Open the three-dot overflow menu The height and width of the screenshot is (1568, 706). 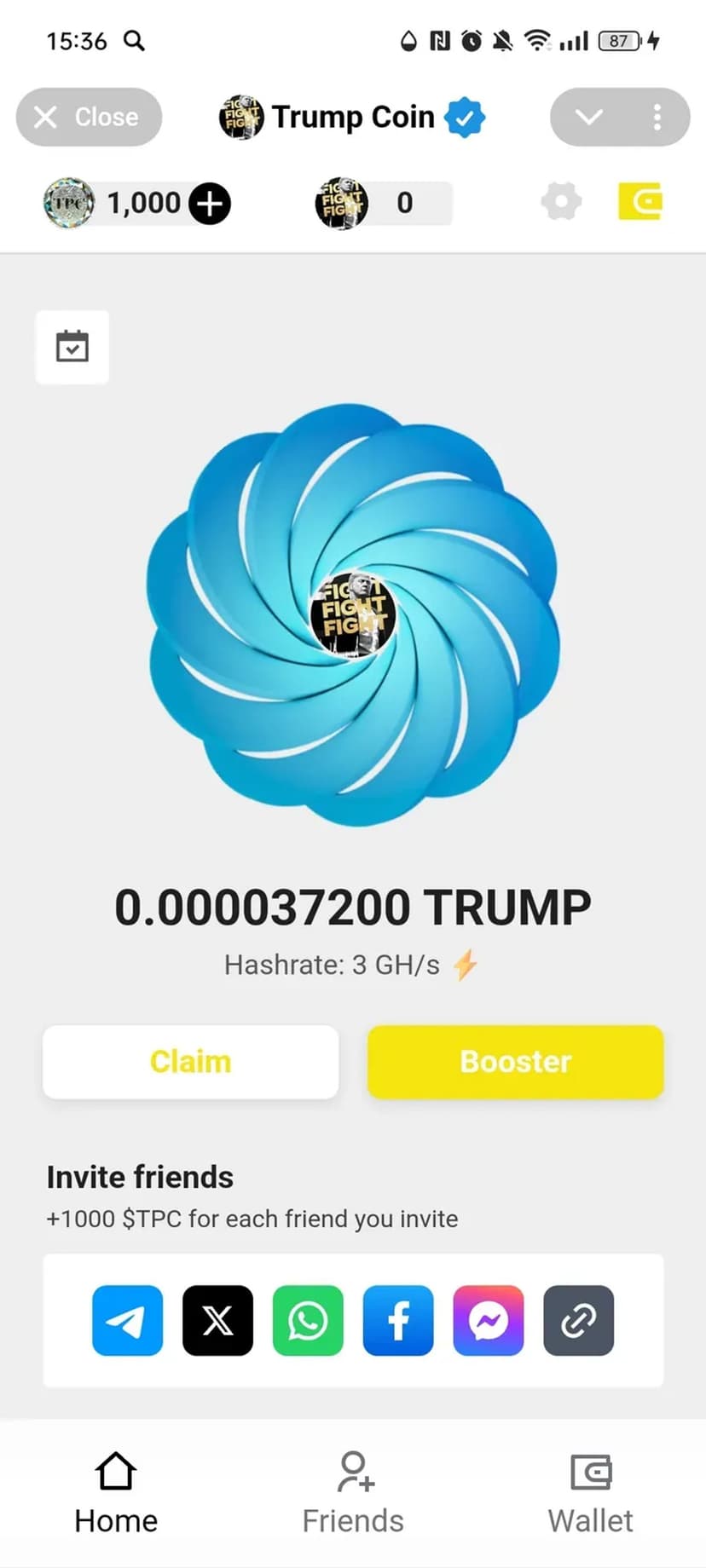pos(657,117)
